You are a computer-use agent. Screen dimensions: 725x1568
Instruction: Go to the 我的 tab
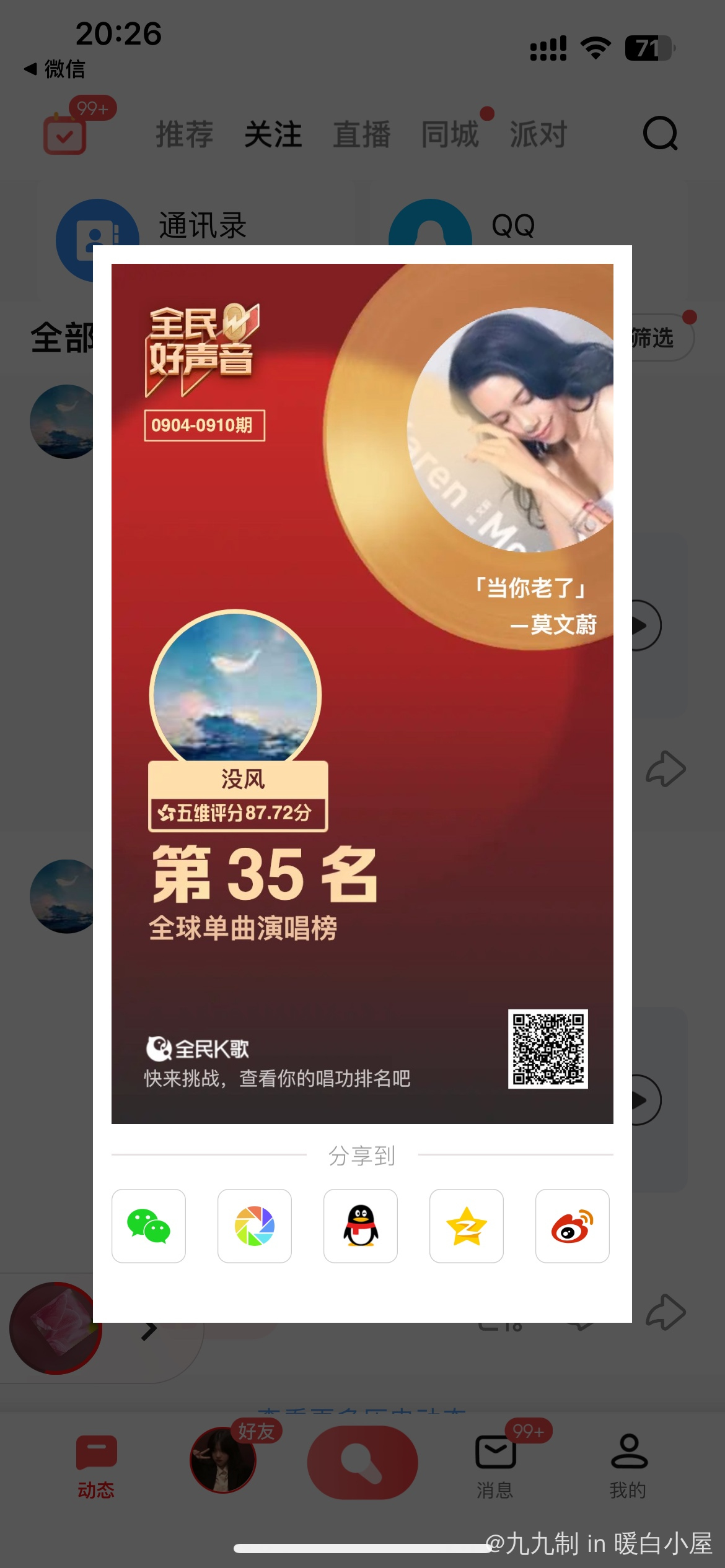tap(628, 1465)
